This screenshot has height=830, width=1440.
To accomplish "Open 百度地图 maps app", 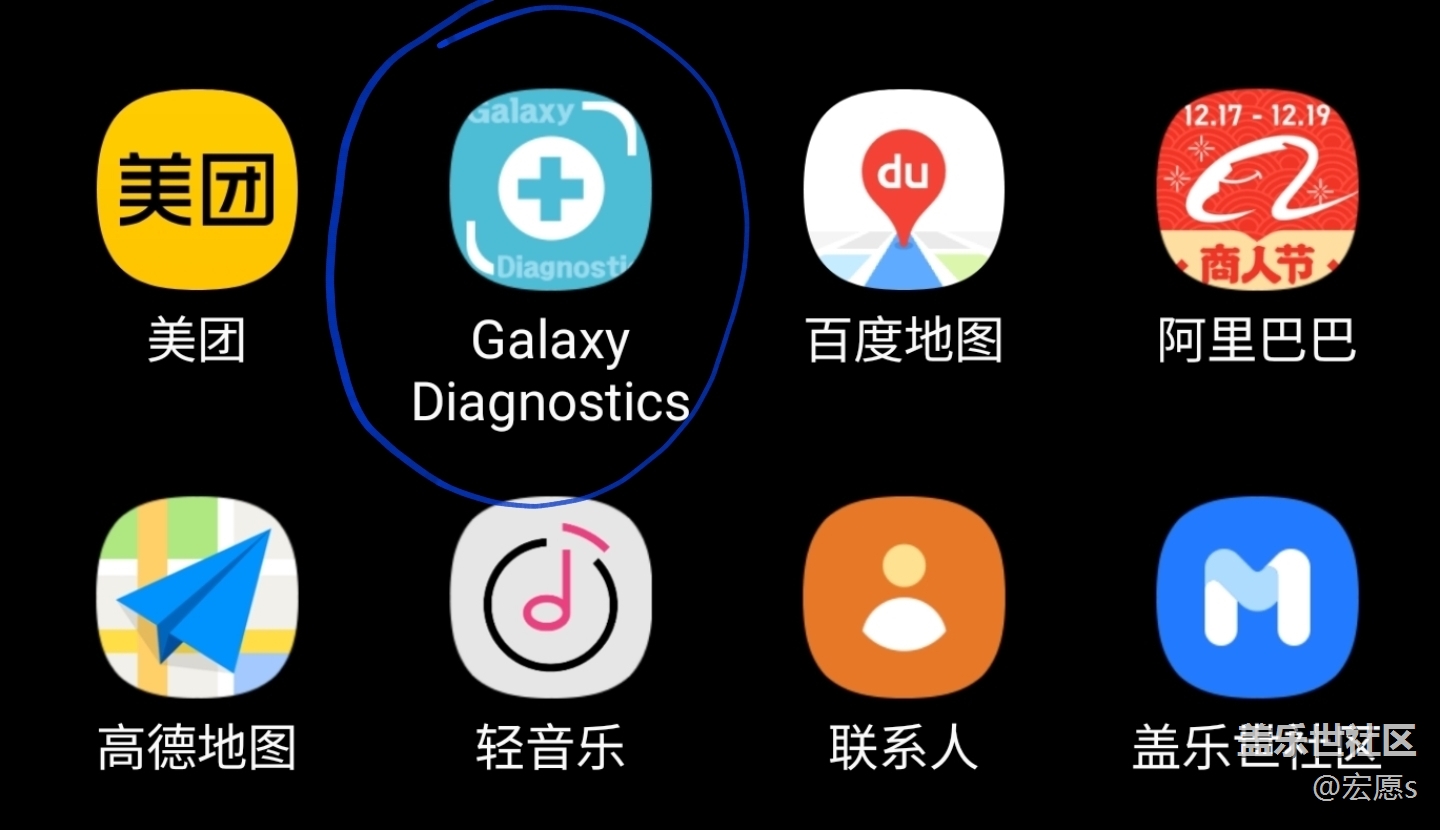I will (903, 190).
